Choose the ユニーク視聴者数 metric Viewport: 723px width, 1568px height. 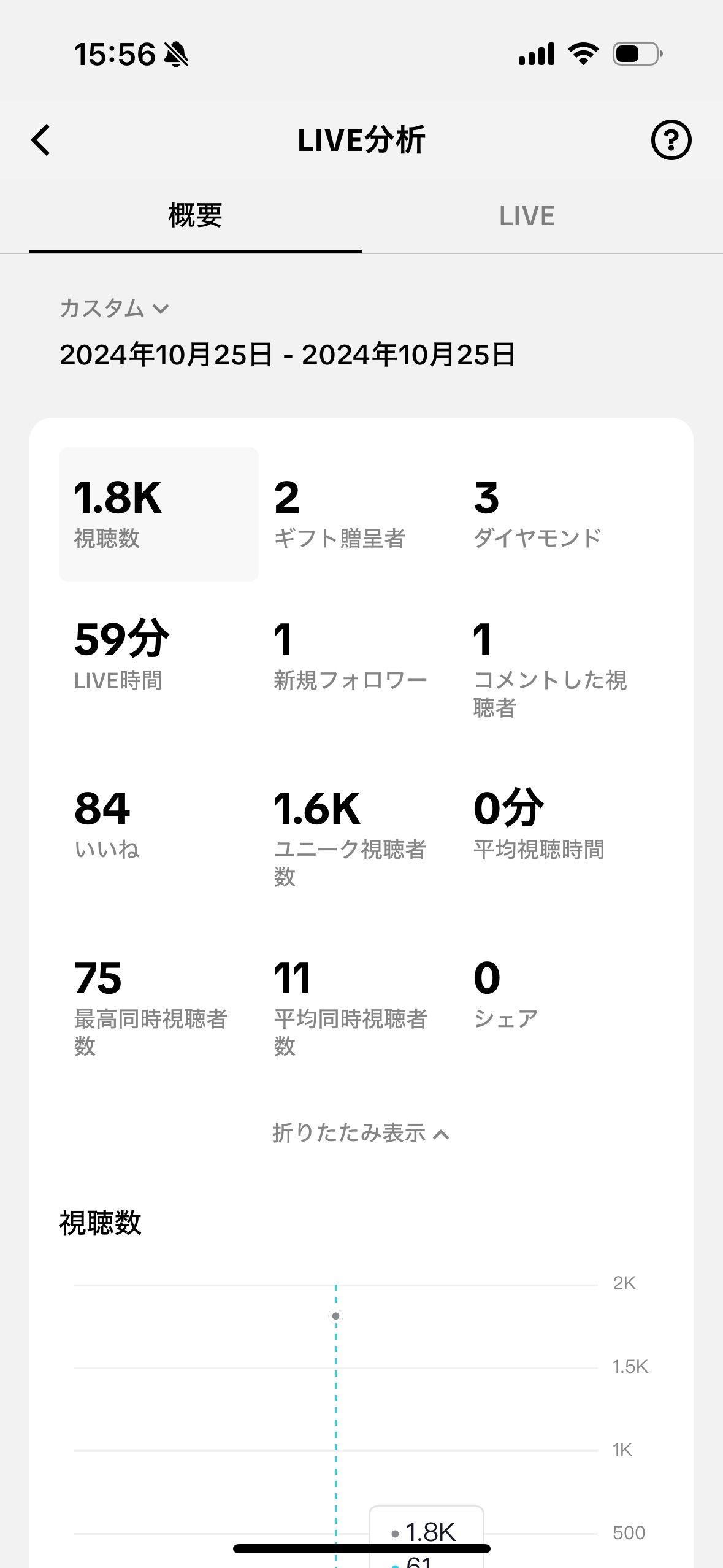click(358, 837)
